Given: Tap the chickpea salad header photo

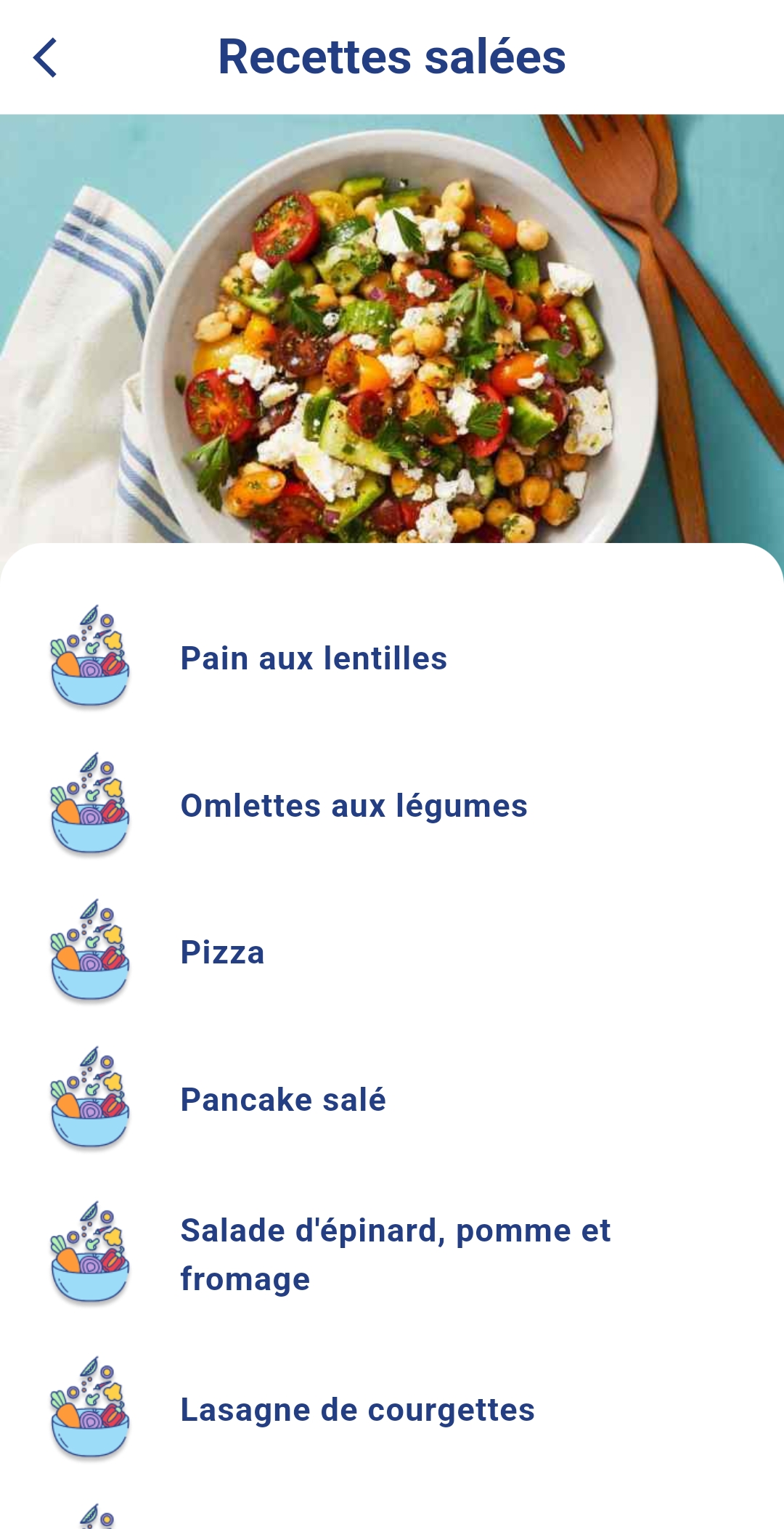Looking at the screenshot, I should 392,327.
